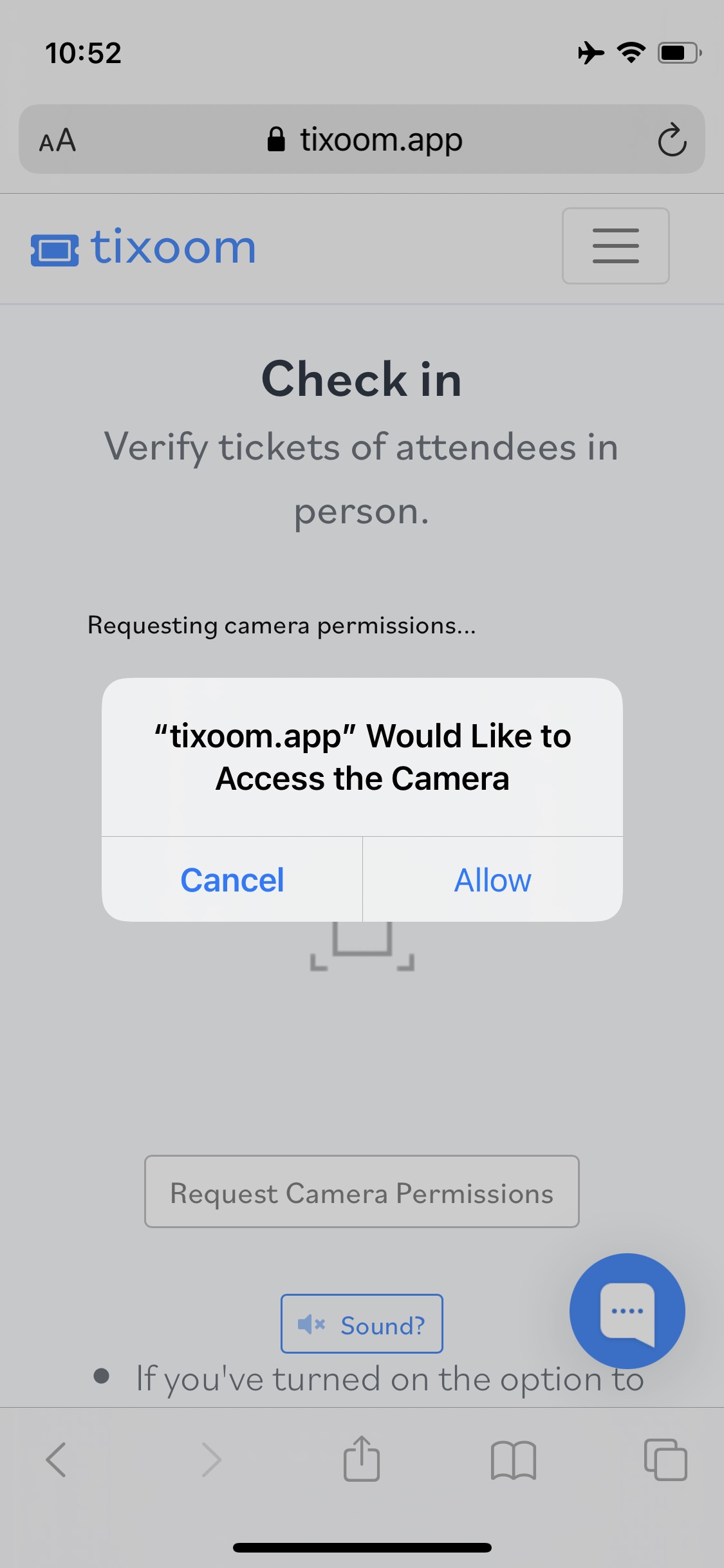The height and width of the screenshot is (1568, 724).
Task: Open Safari bookmarks
Action: click(513, 1459)
